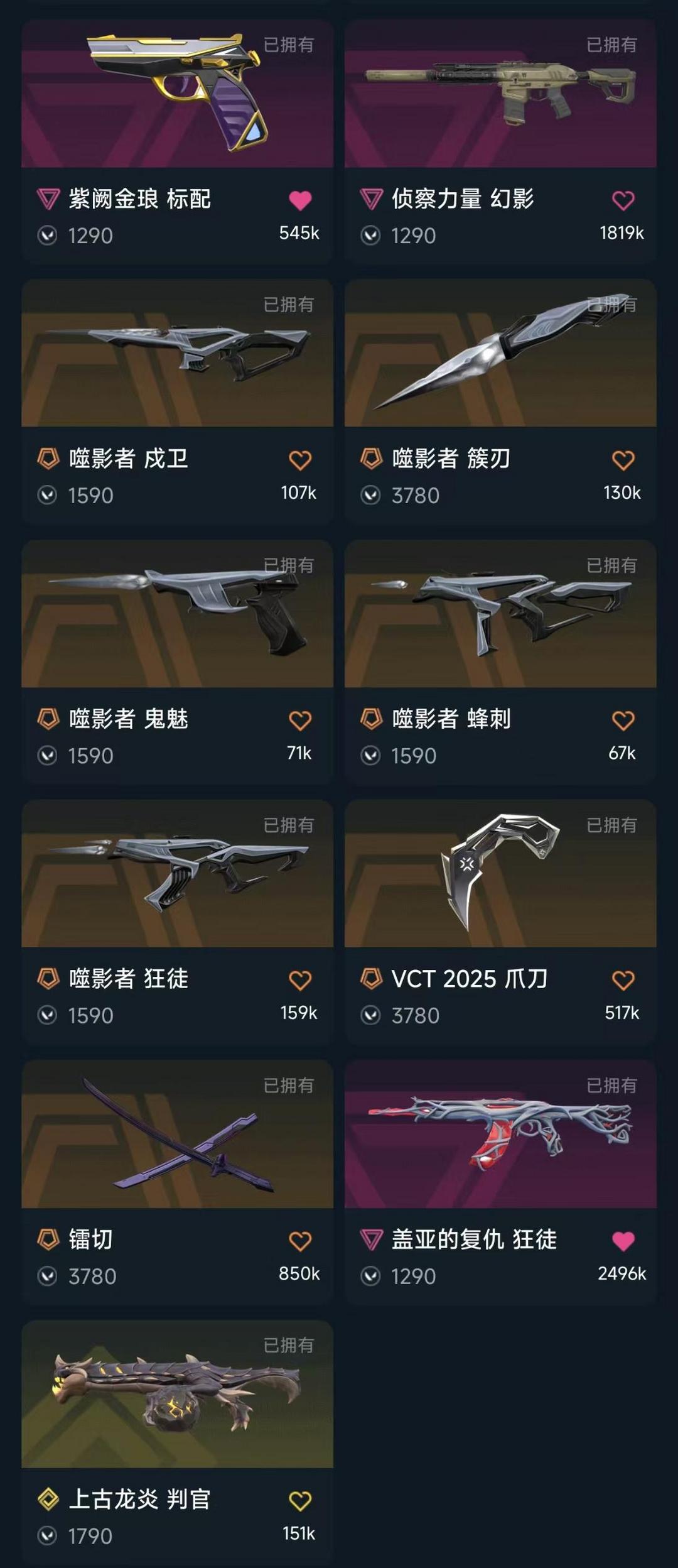Open the 上古龙炎 判官 skin card
Image resolution: width=678 pixels, height=1568 pixels.
(177, 1442)
